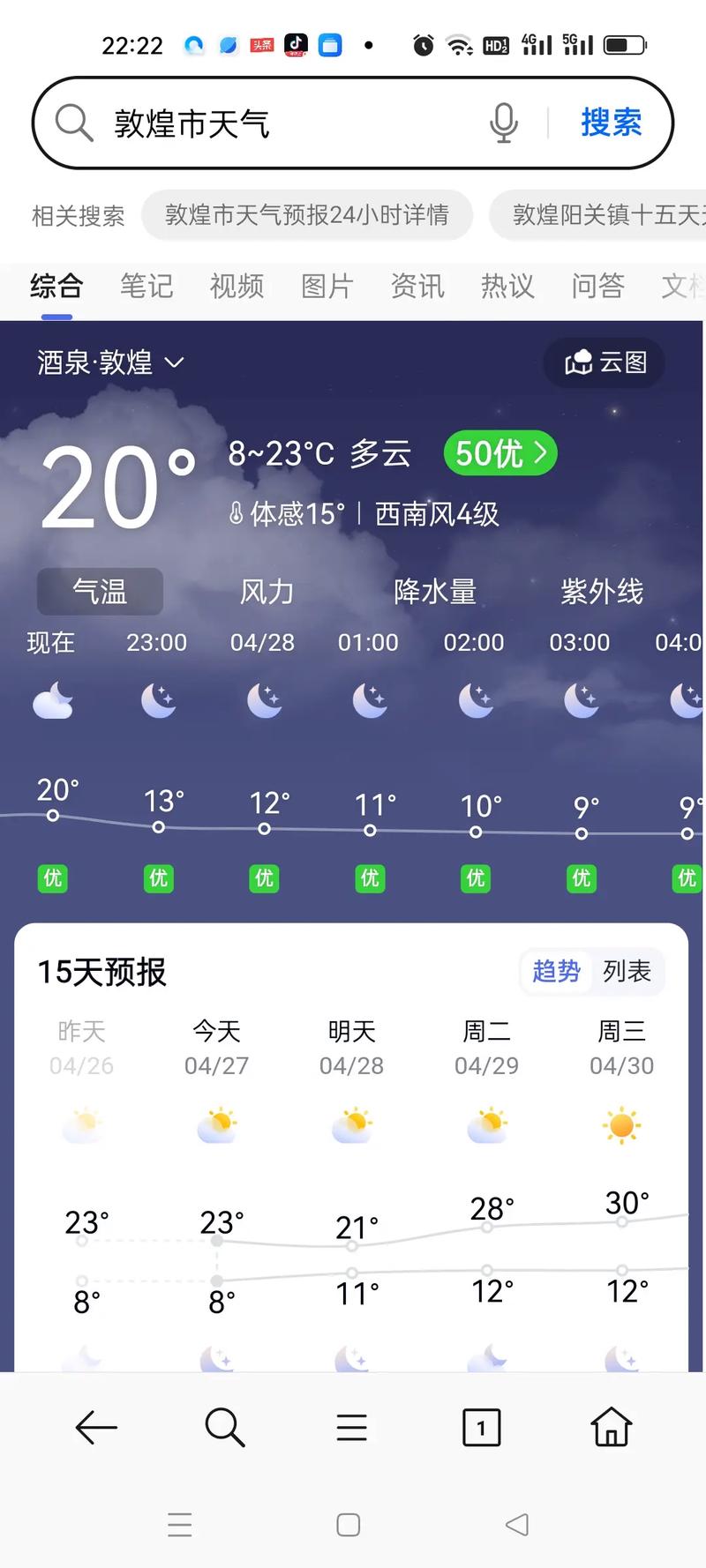Keep 趋势 view selected in forecast
The width and height of the screenshot is (706, 1568).
pyautogui.click(x=556, y=972)
